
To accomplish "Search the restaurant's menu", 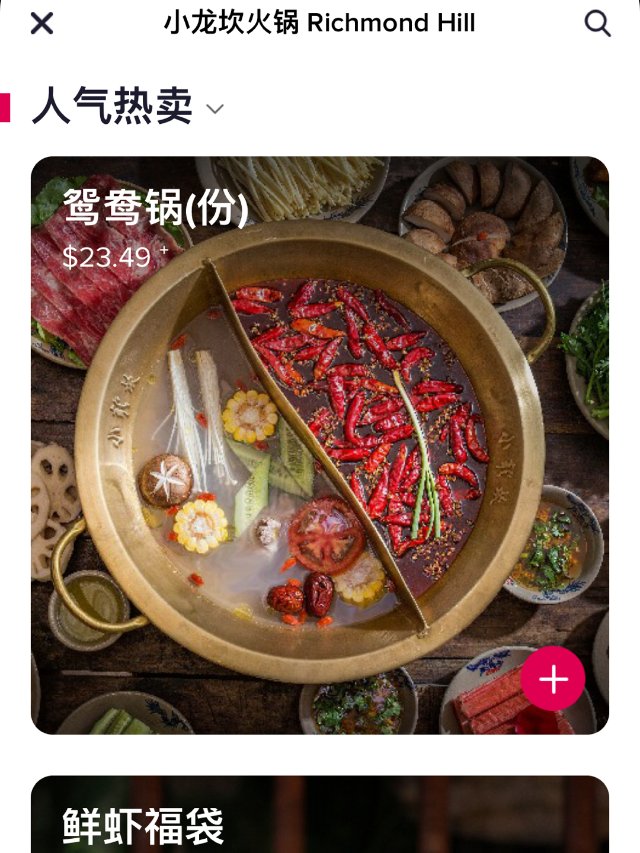I will pos(597,23).
